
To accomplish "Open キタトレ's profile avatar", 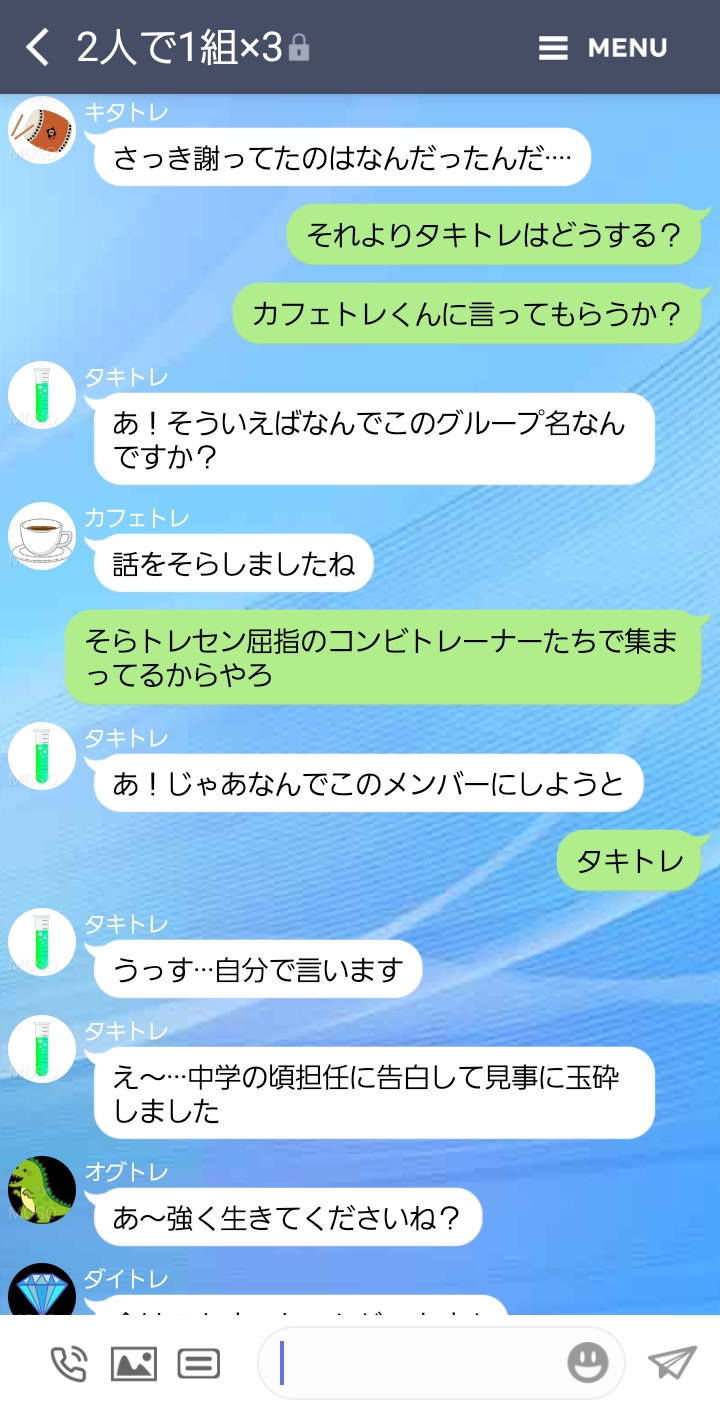I will click(42, 130).
